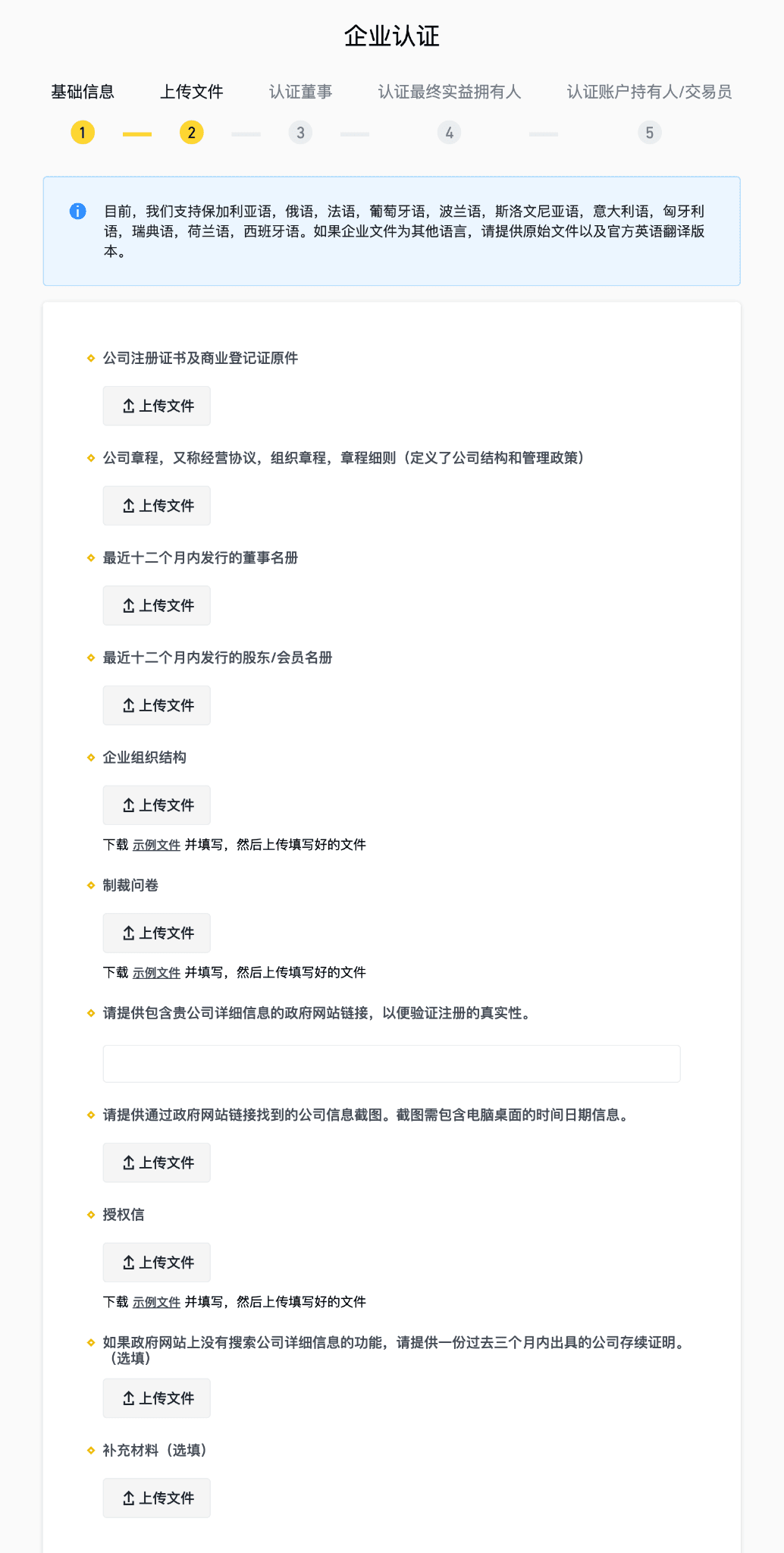Open 示例文件 link under 授权信
The image size is (784, 1553).
coord(156,1302)
